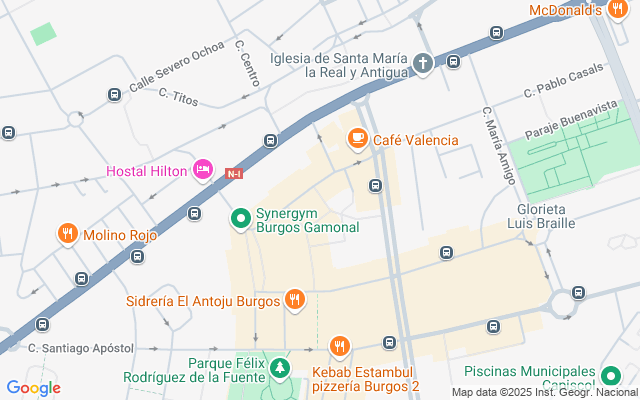The height and width of the screenshot is (400, 640).
Task: Open the Hostal Hilton lodging marker
Action: [x=203, y=170]
